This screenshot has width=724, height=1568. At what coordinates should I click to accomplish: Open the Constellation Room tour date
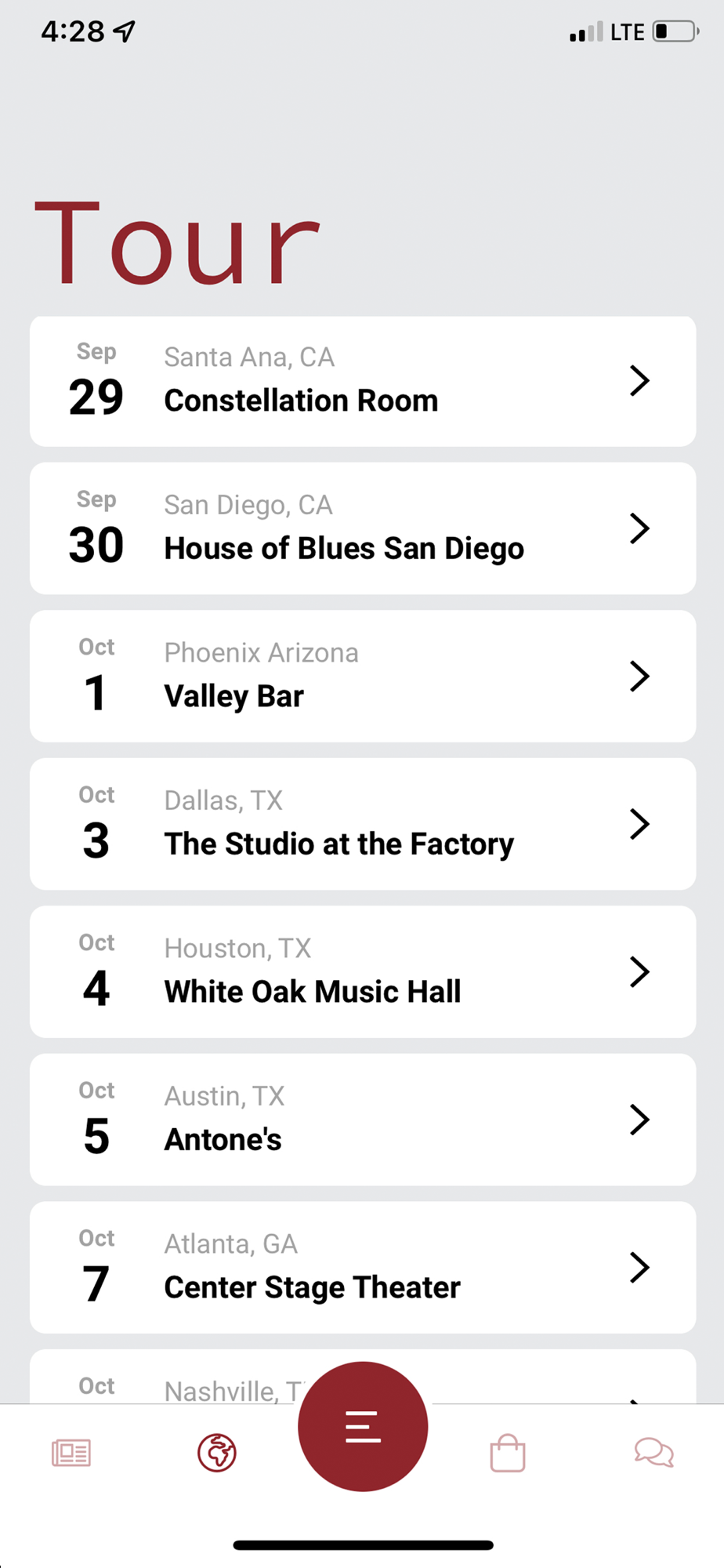coord(362,382)
